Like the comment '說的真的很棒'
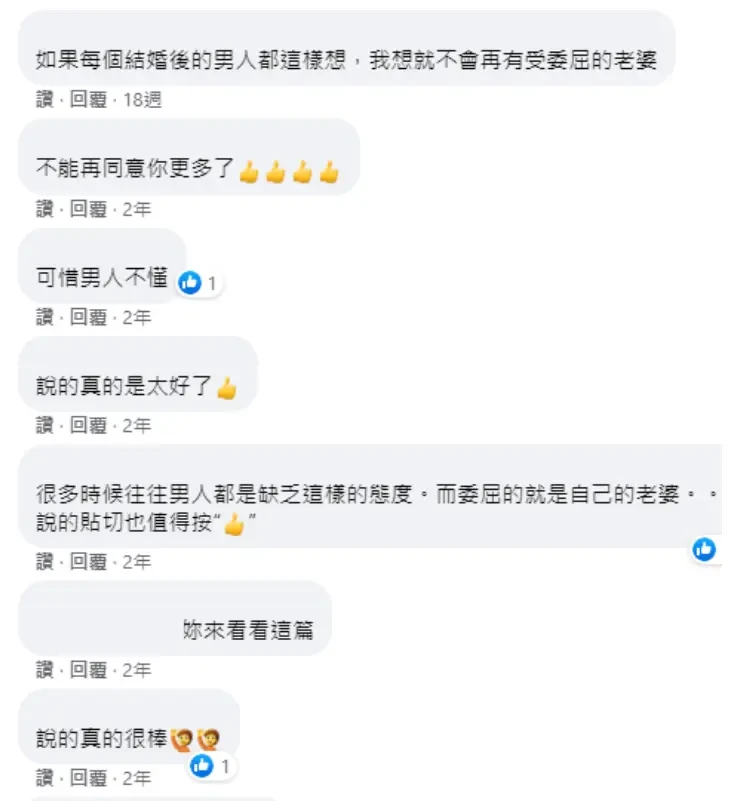 pyautogui.click(x=44, y=777)
